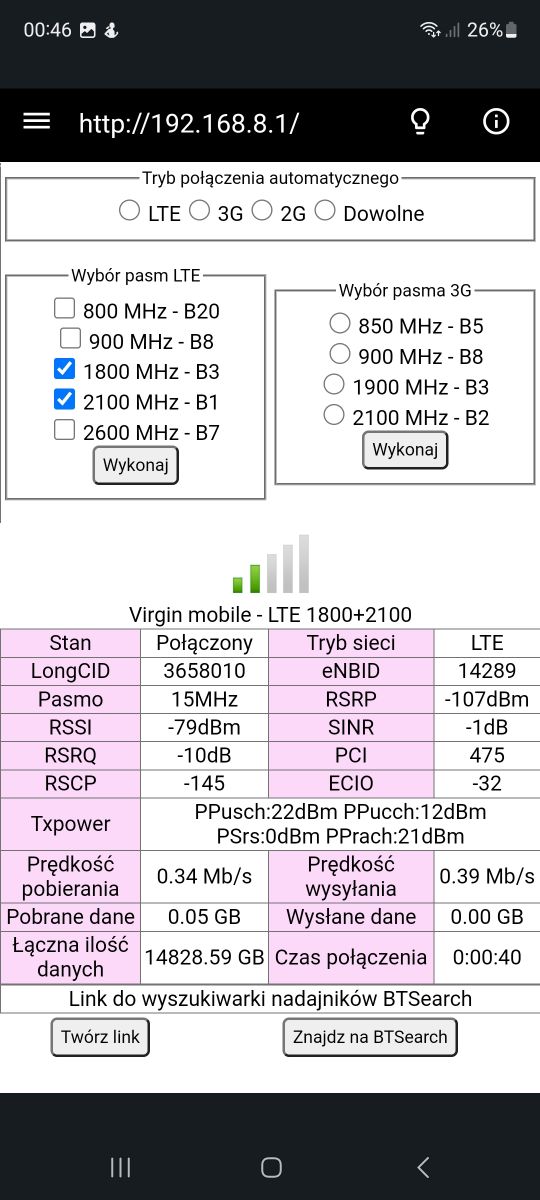The image size is (540, 1200).
Task: Tap Znajdz na BTSearch button
Action: [370, 1037]
